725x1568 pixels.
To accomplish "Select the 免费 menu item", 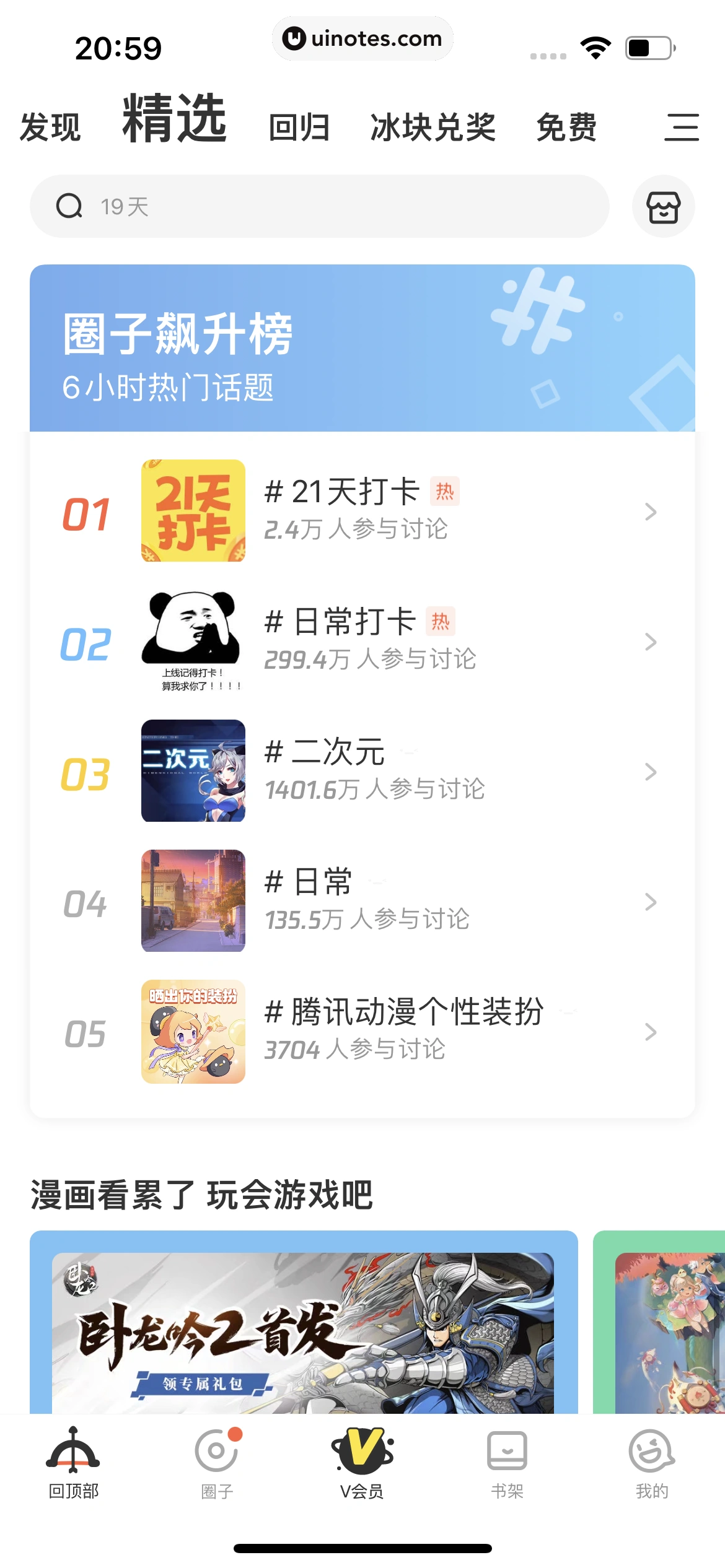I will (566, 126).
